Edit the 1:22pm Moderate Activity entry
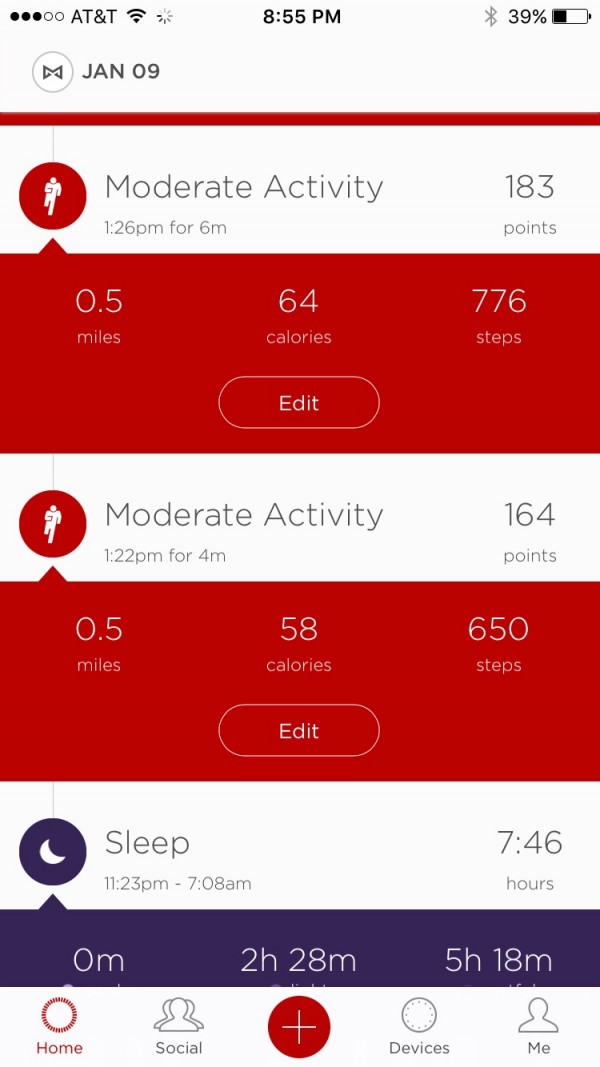 pos(298,731)
